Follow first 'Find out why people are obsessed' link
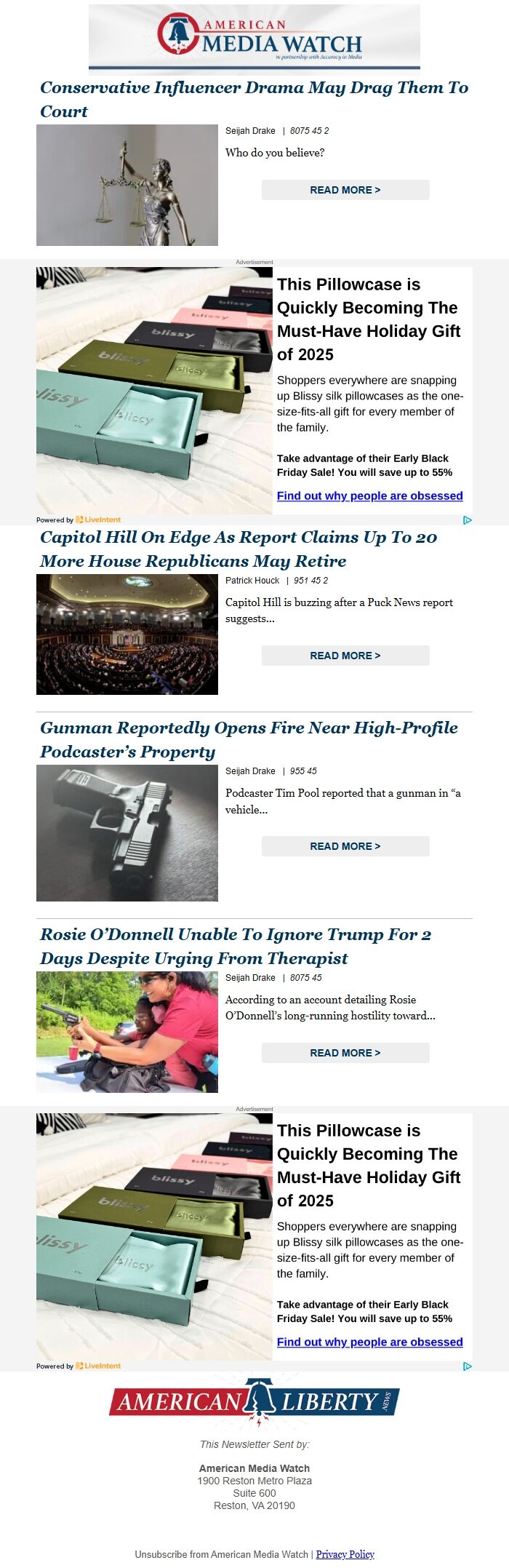Image resolution: width=509 pixels, height=1568 pixels. point(369,496)
